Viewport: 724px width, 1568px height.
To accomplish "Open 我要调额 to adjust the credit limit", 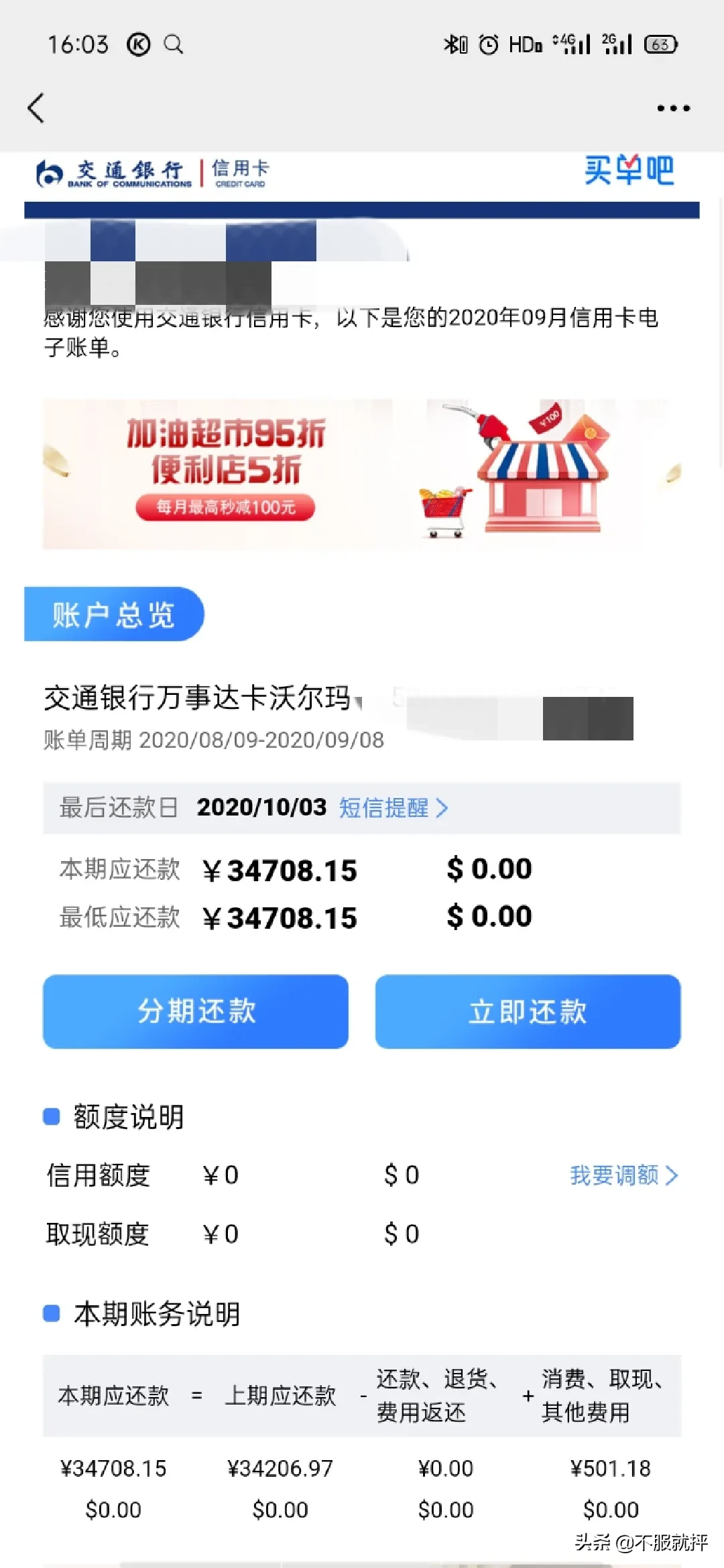I will [x=623, y=1175].
